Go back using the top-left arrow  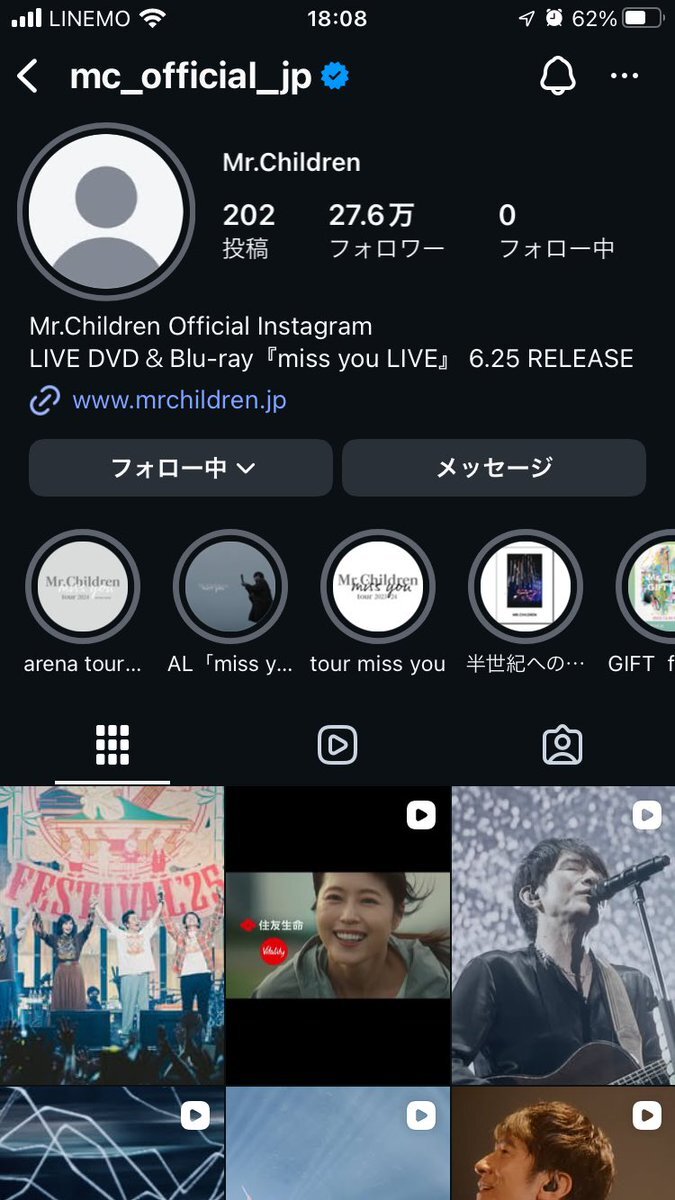28,77
